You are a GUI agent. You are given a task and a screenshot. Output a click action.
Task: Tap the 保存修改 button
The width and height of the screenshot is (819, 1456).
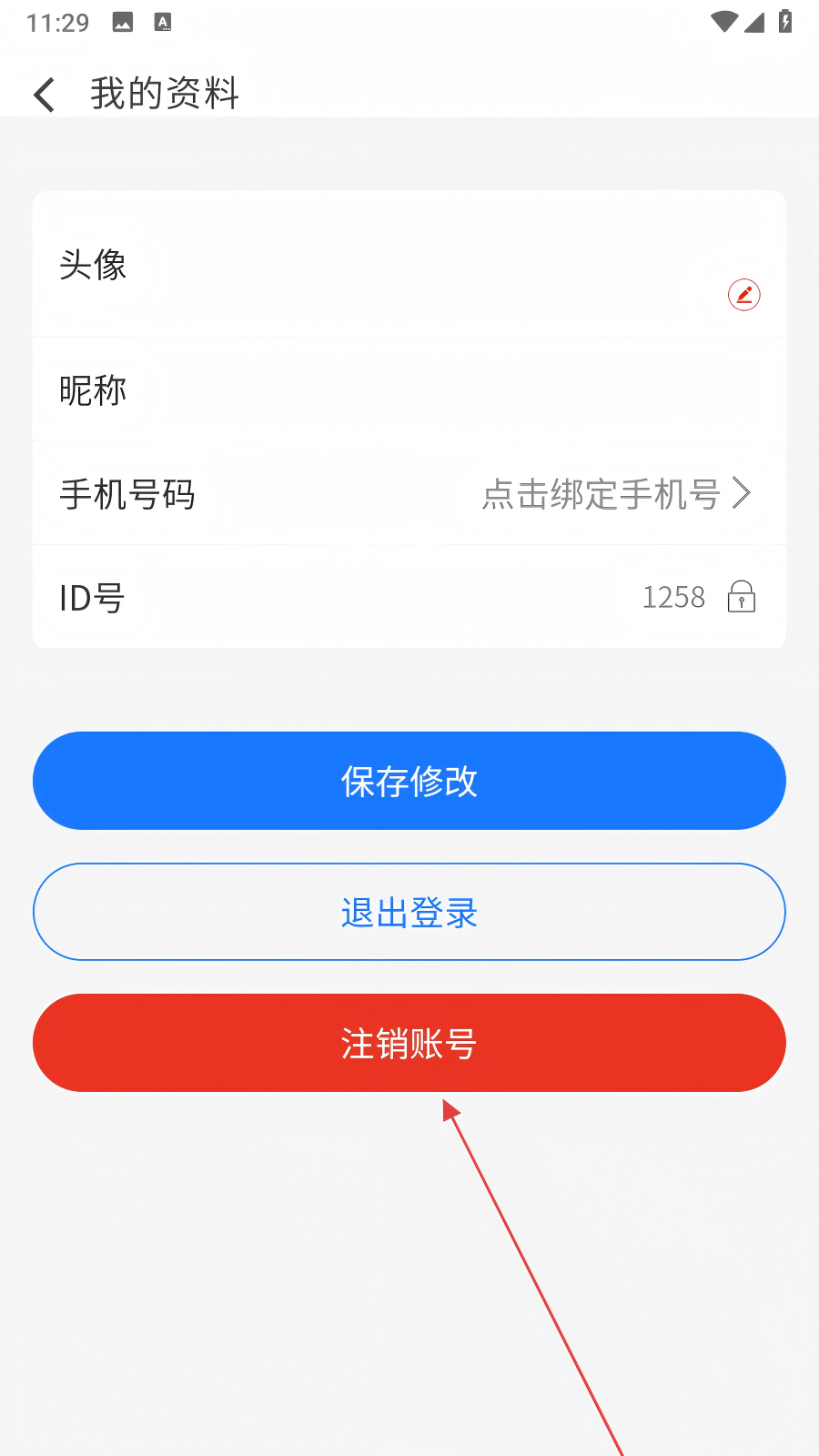(x=409, y=781)
